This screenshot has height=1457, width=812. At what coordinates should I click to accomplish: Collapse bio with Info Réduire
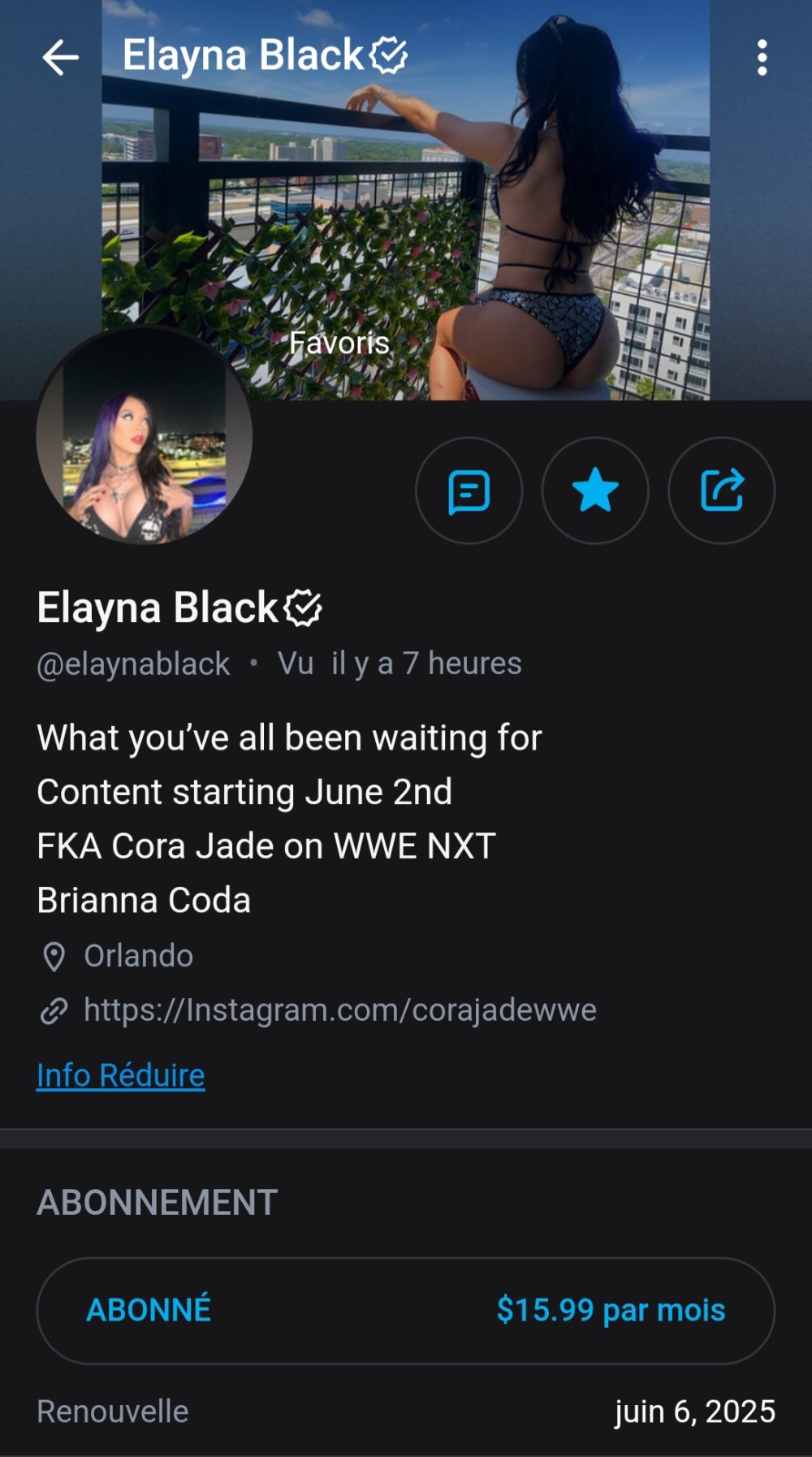pyautogui.click(x=121, y=1075)
